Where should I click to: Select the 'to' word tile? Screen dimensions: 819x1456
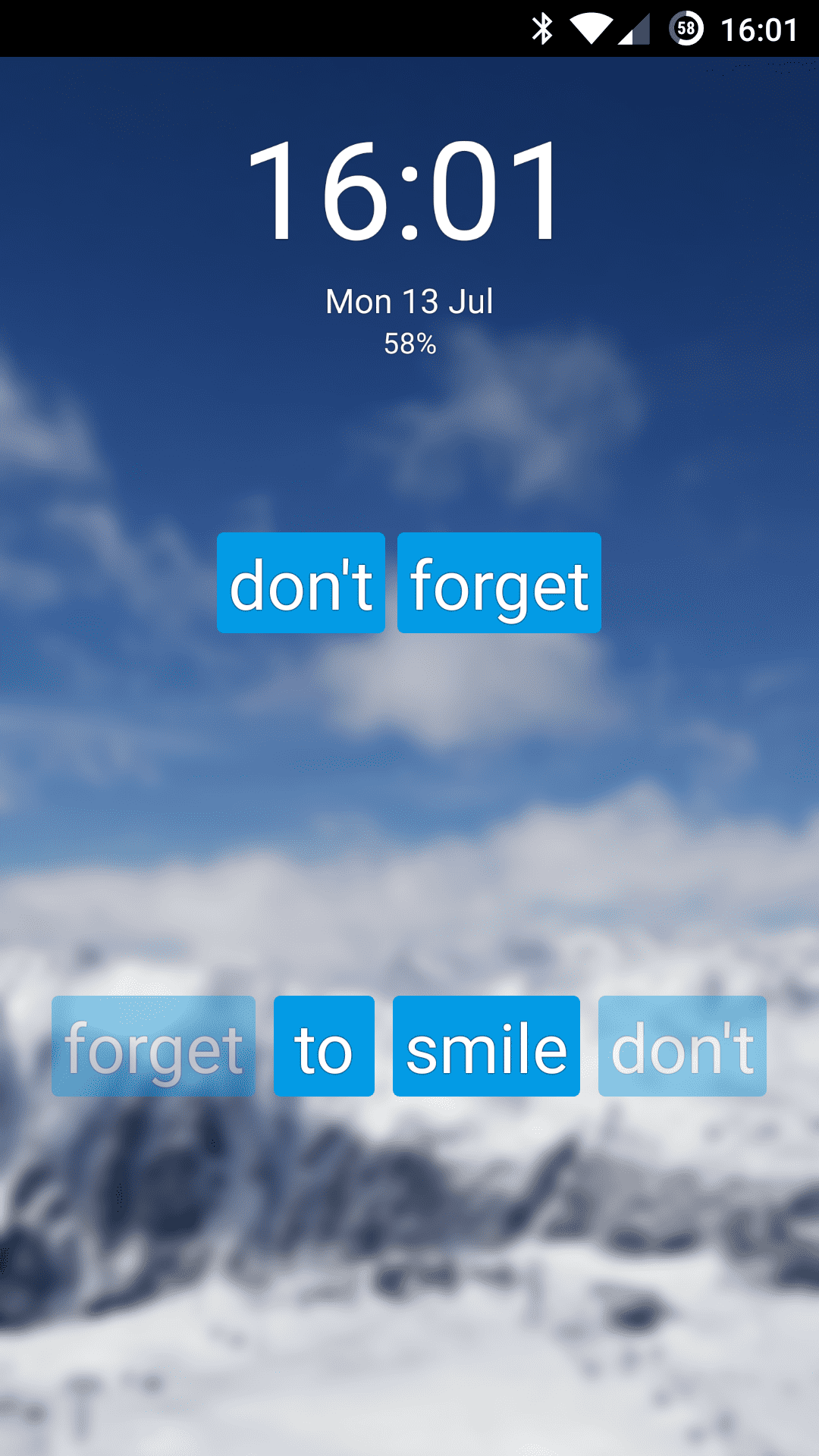click(324, 1046)
